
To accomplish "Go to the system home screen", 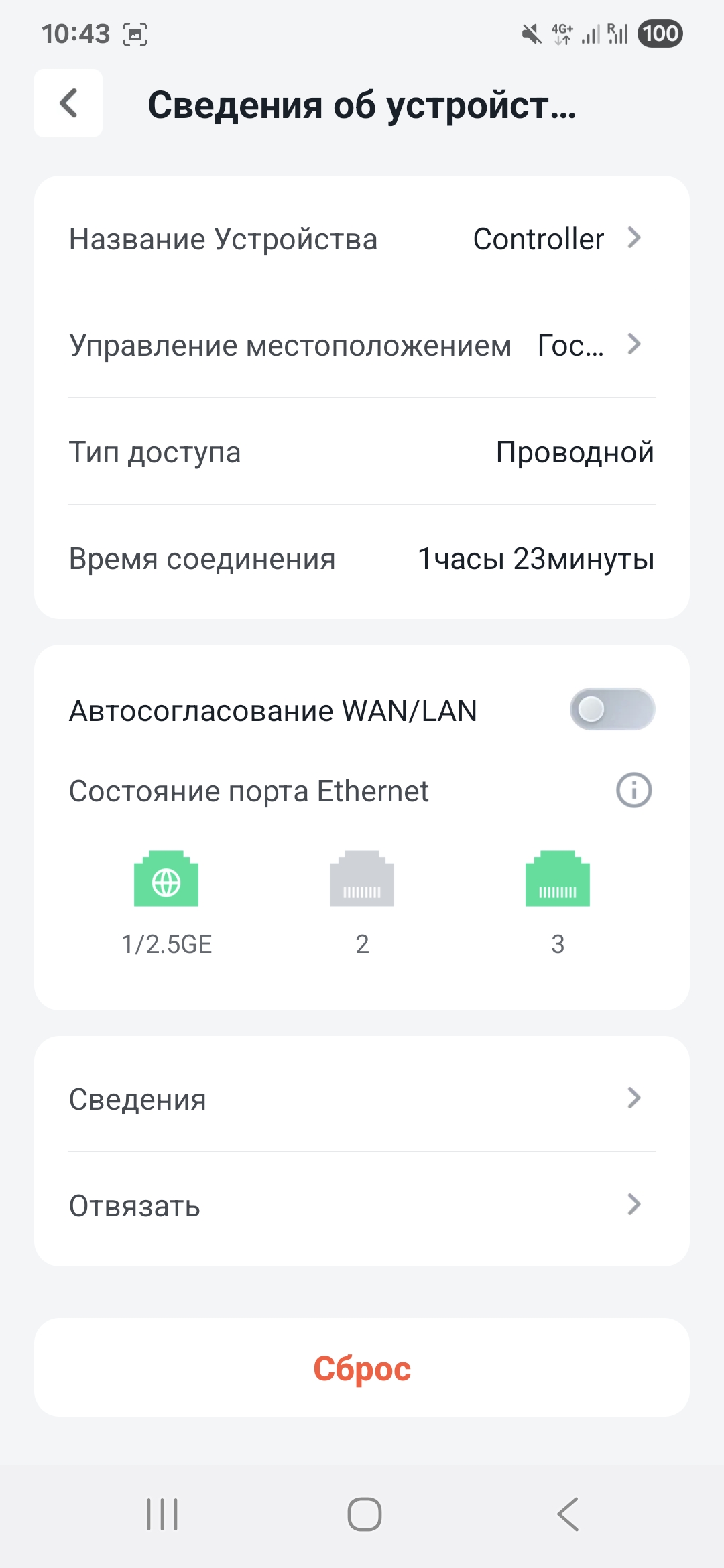I will [364, 1514].
